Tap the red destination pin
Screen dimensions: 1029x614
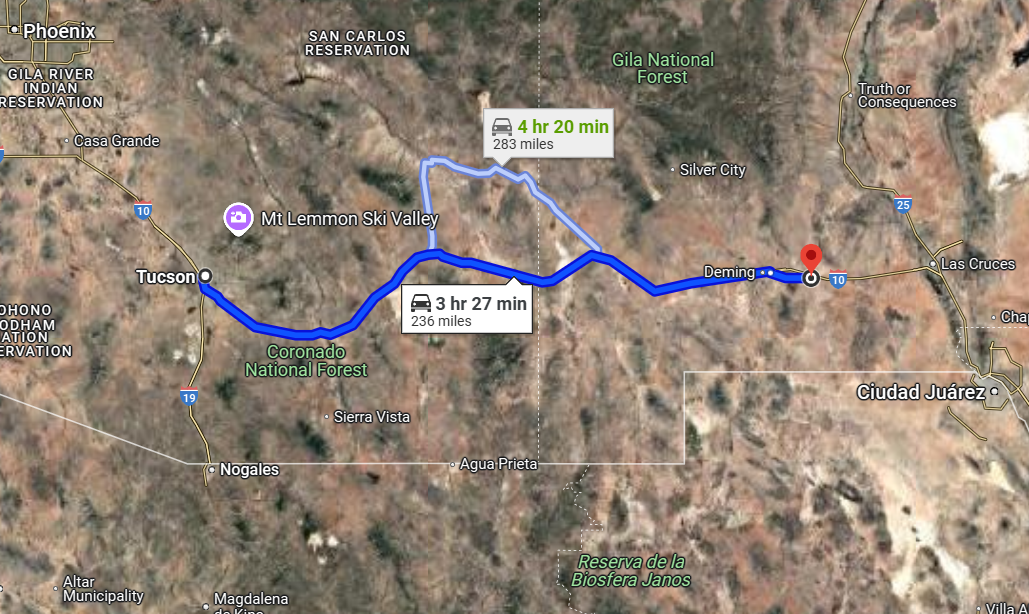811,257
